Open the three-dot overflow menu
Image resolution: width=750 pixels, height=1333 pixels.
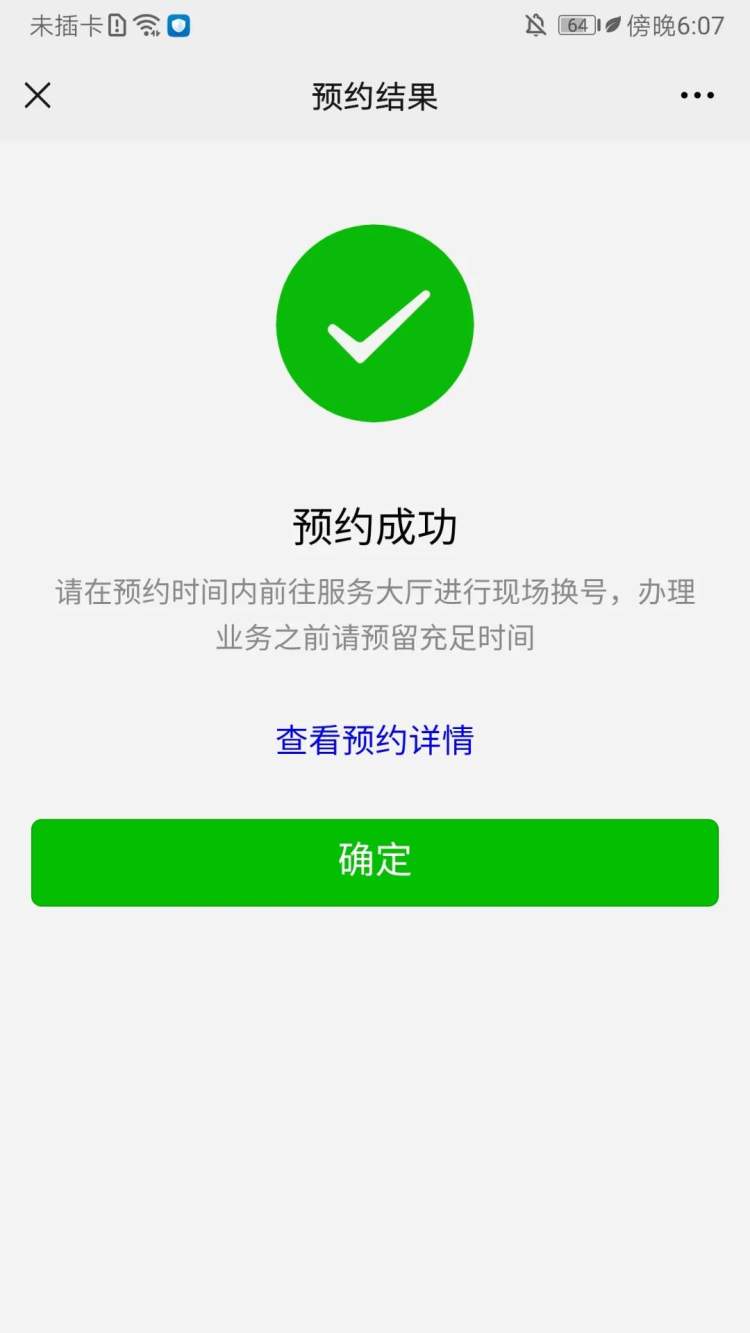pyautogui.click(x=697, y=96)
